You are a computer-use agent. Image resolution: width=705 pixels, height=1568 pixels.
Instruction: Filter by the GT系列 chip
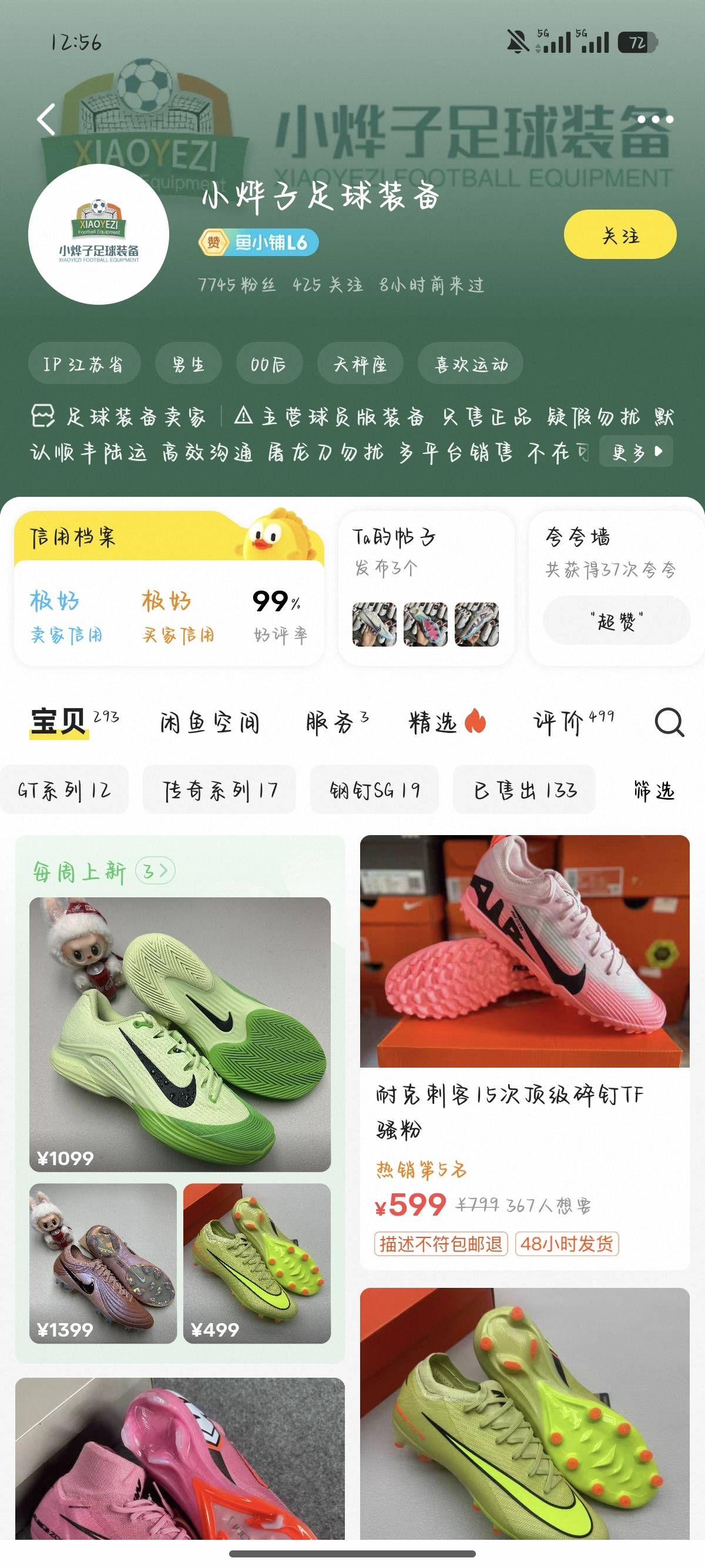(x=64, y=790)
